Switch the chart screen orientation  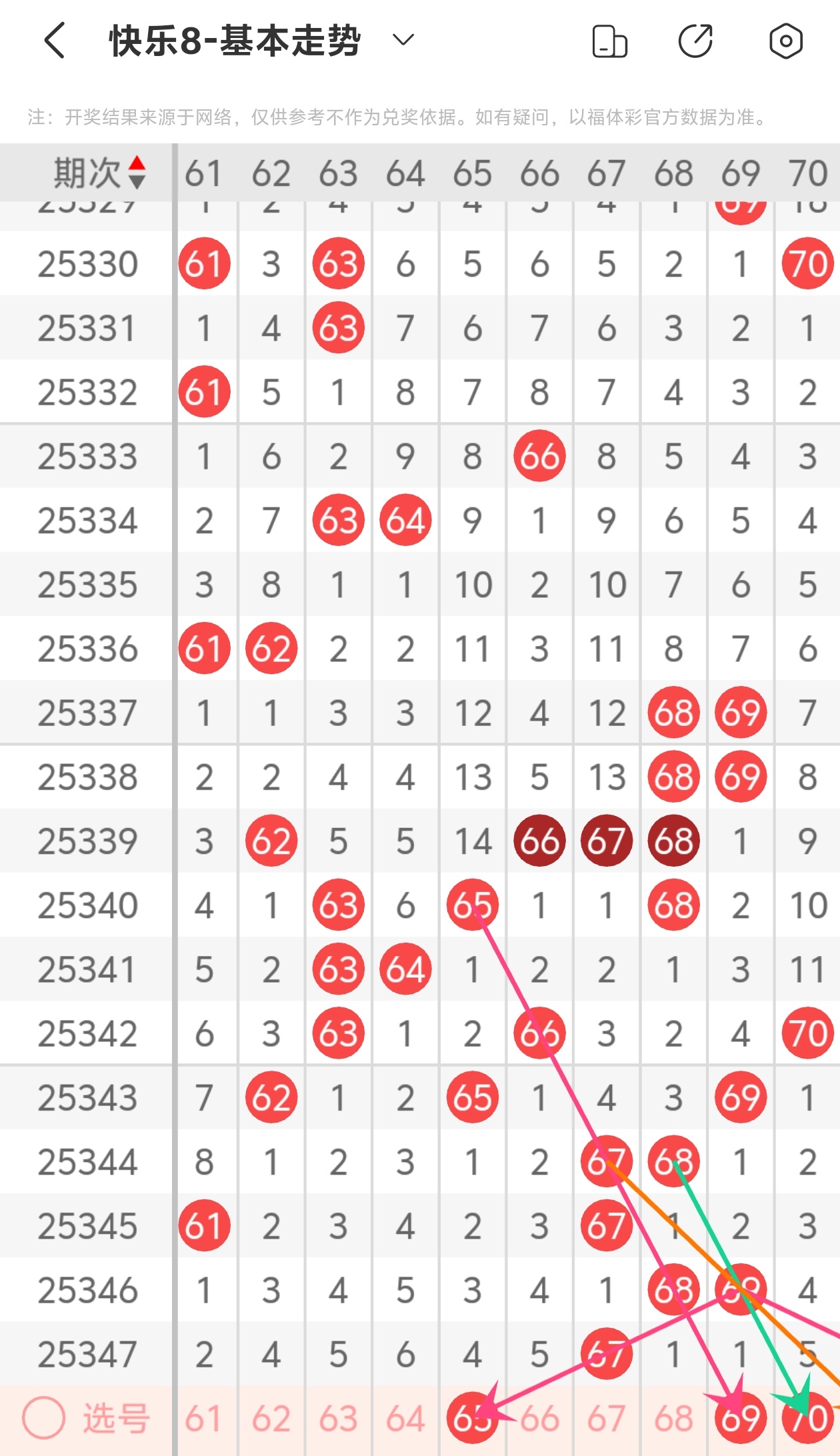pos(609,41)
